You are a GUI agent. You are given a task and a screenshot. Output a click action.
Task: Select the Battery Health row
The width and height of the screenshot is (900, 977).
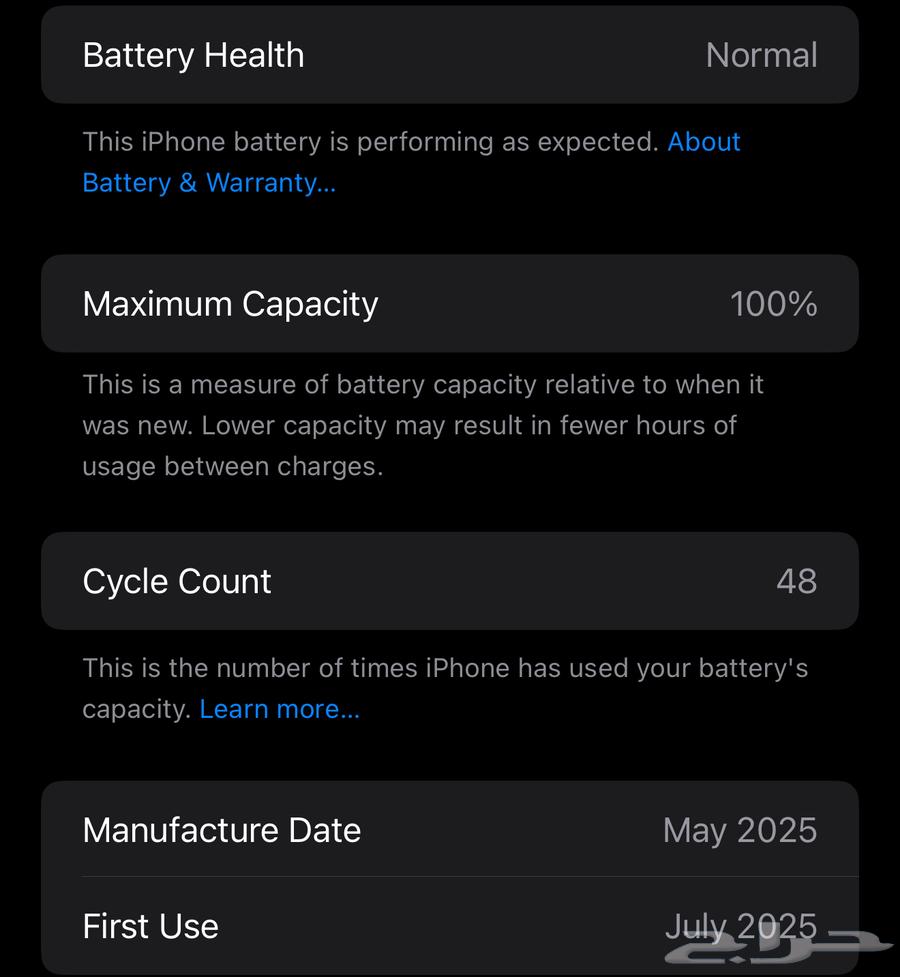450,55
